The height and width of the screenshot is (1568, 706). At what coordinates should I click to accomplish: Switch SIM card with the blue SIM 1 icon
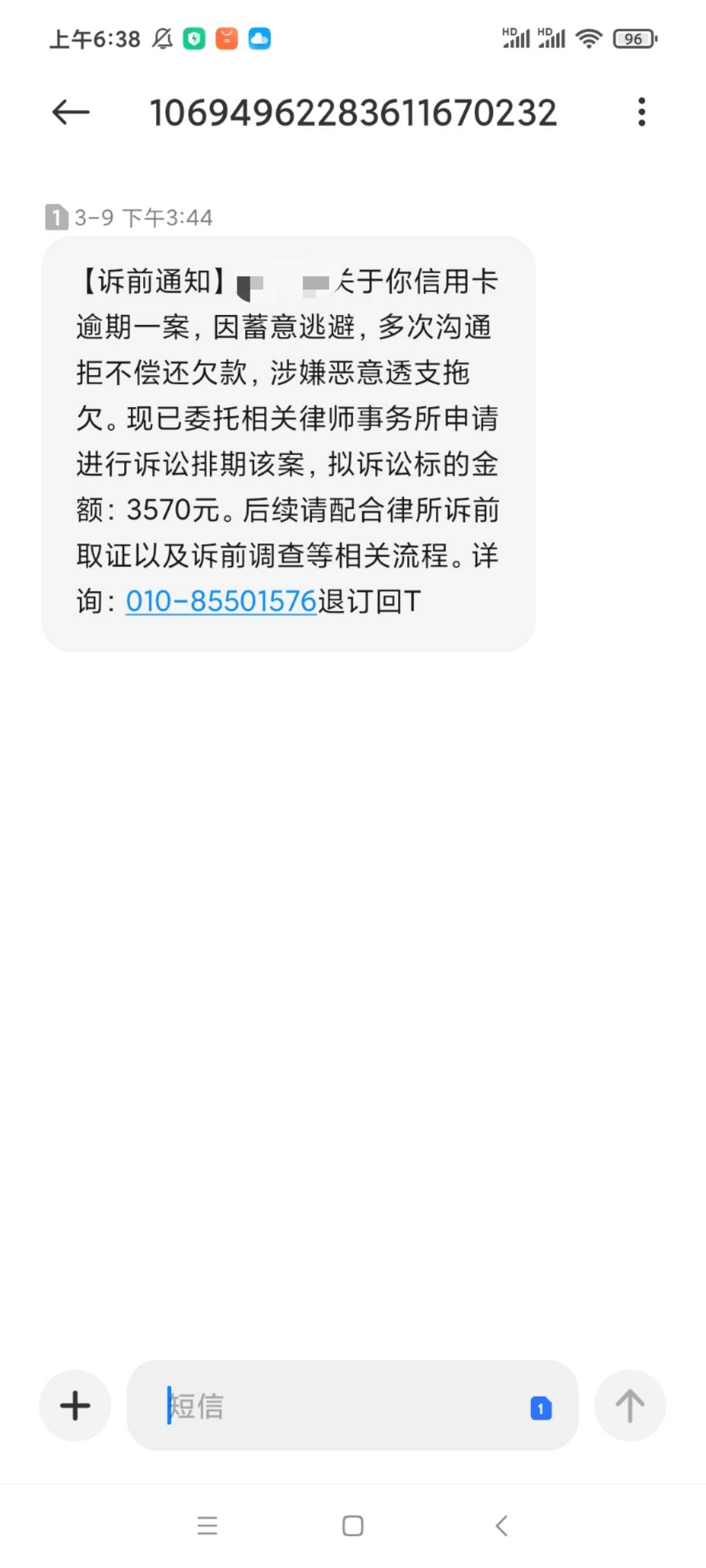click(x=541, y=1408)
